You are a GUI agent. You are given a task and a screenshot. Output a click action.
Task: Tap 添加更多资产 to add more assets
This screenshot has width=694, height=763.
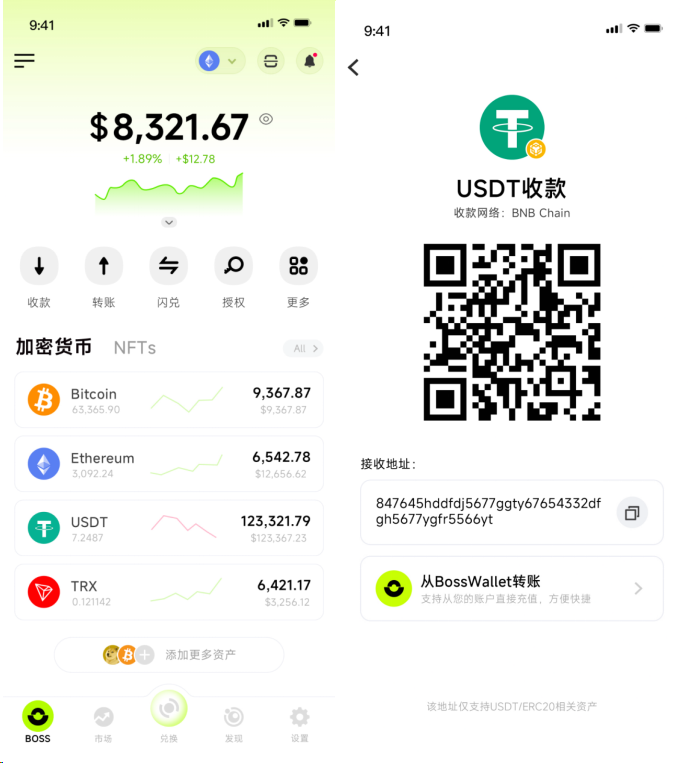point(169,655)
